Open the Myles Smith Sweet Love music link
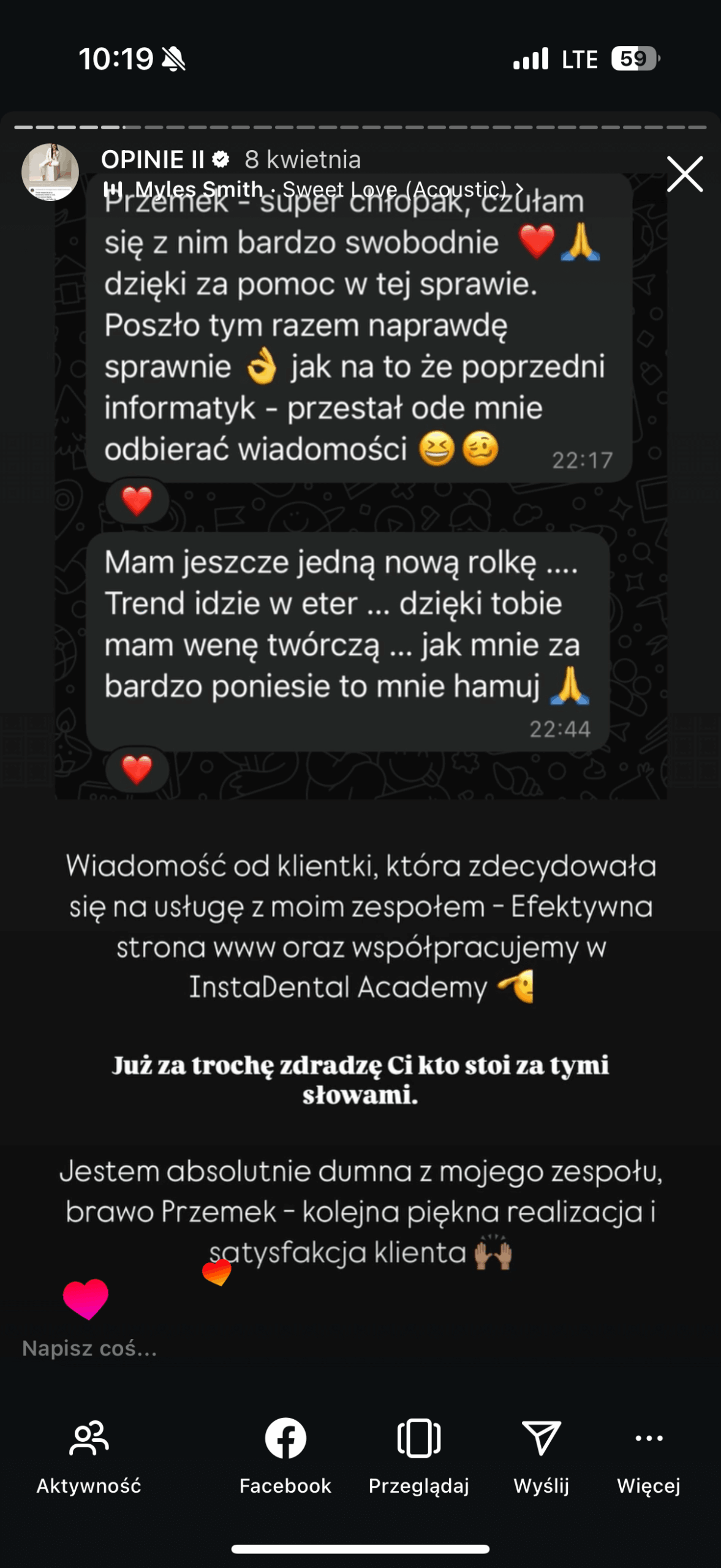Viewport: 721px width, 1568px height. pos(314,189)
